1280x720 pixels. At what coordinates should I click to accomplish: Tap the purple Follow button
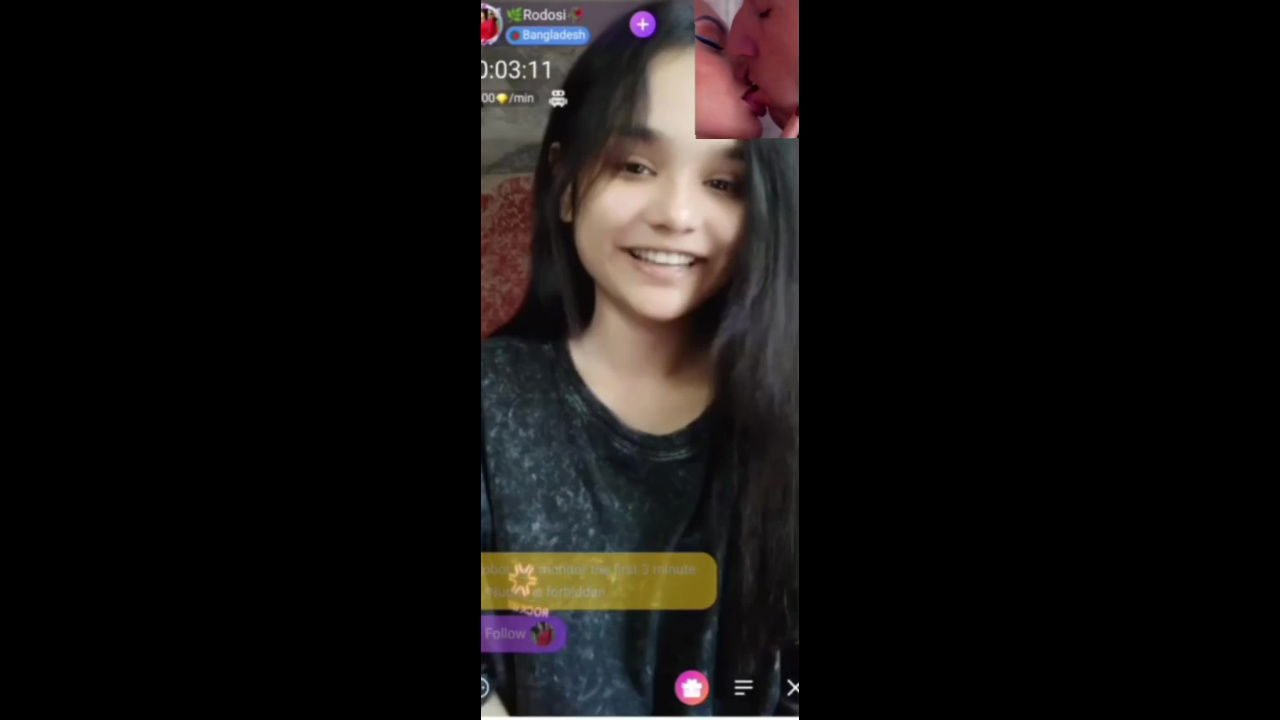[x=522, y=634]
